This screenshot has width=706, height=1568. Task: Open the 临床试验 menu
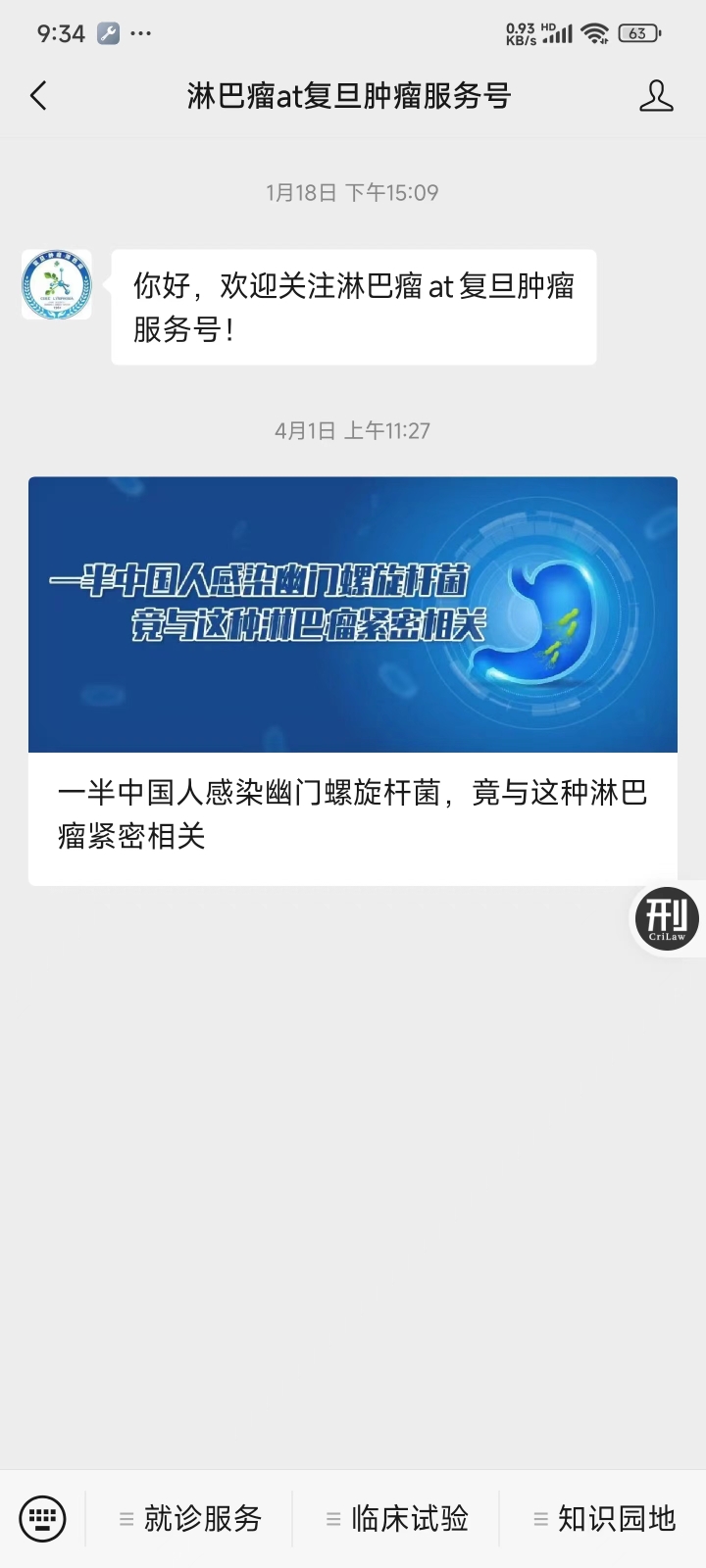pyautogui.click(x=398, y=1519)
